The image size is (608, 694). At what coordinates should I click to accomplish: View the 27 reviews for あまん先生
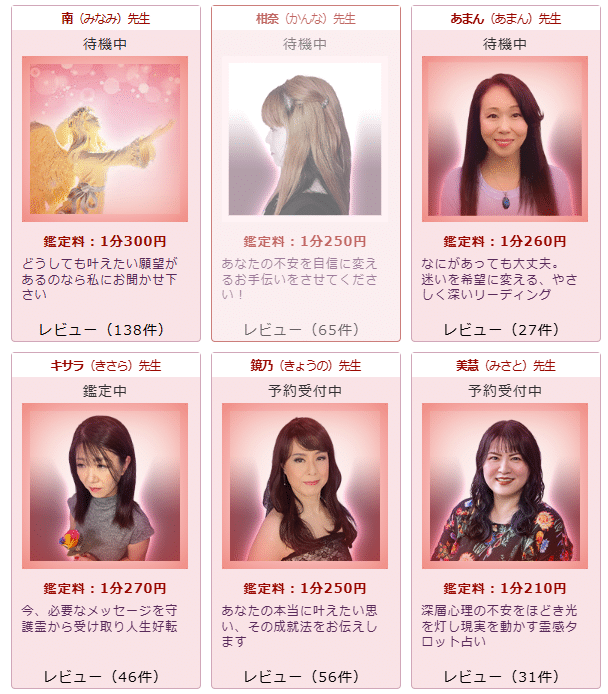click(504, 329)
